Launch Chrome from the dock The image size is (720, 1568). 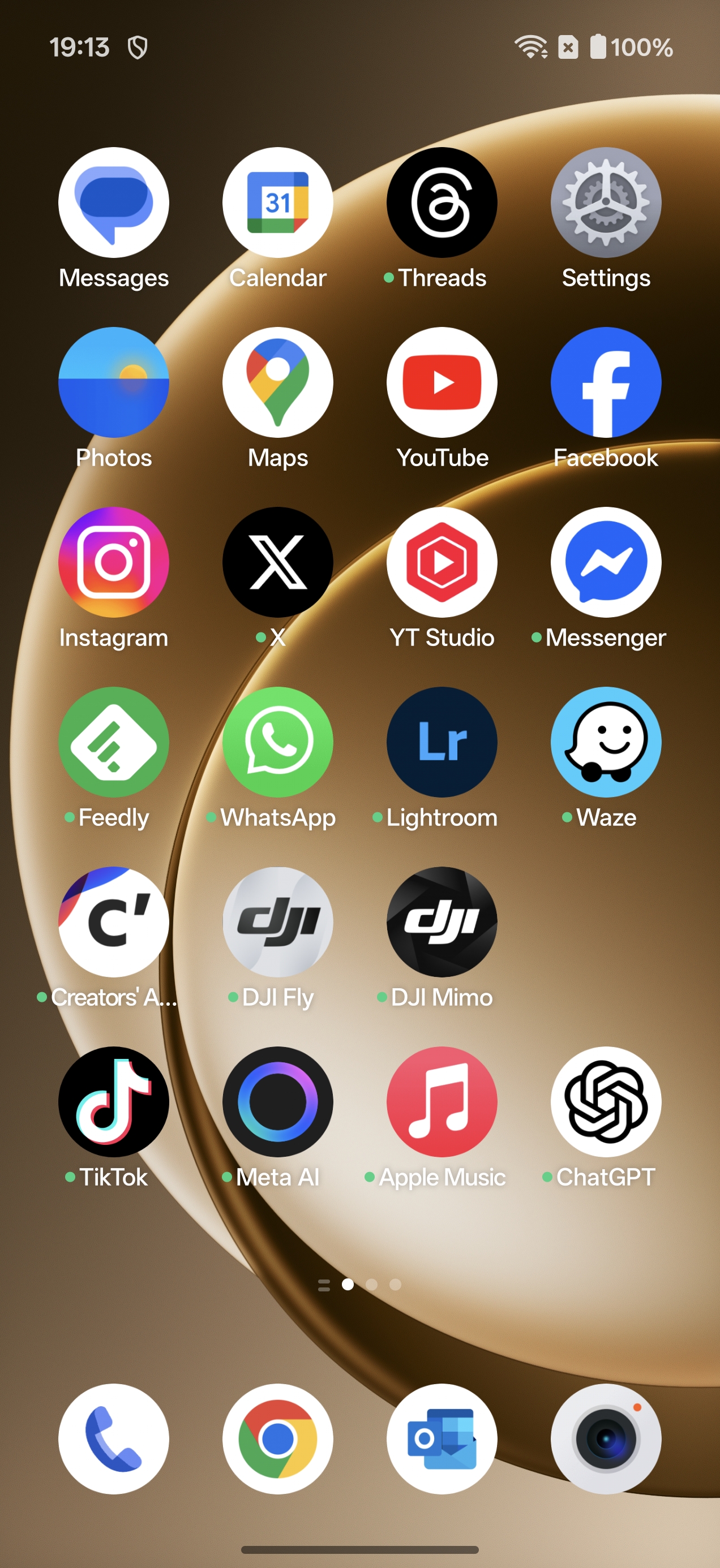pos(278,1439)
